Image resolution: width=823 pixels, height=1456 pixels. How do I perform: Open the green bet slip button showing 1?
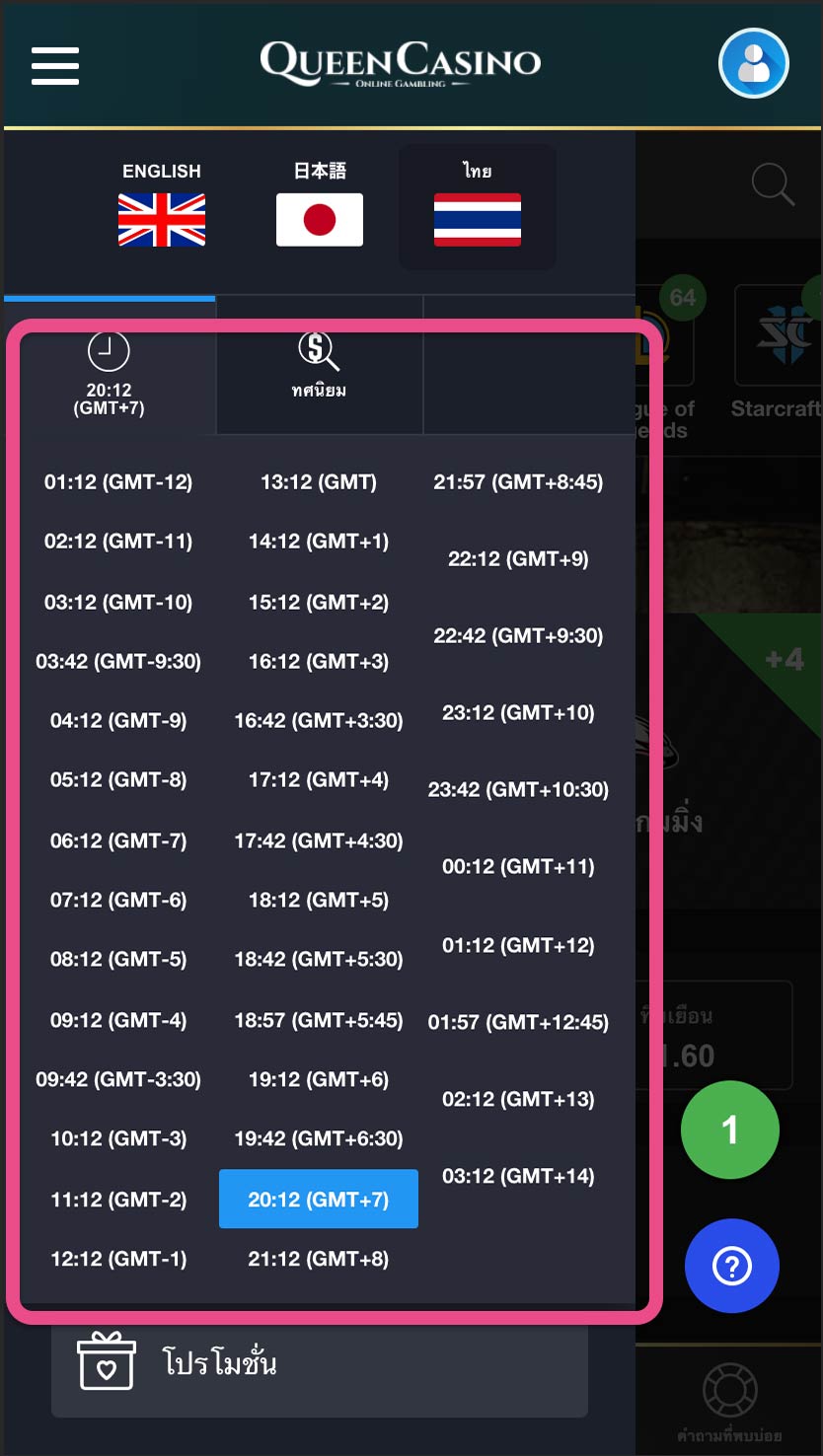tap(730, 1129)
